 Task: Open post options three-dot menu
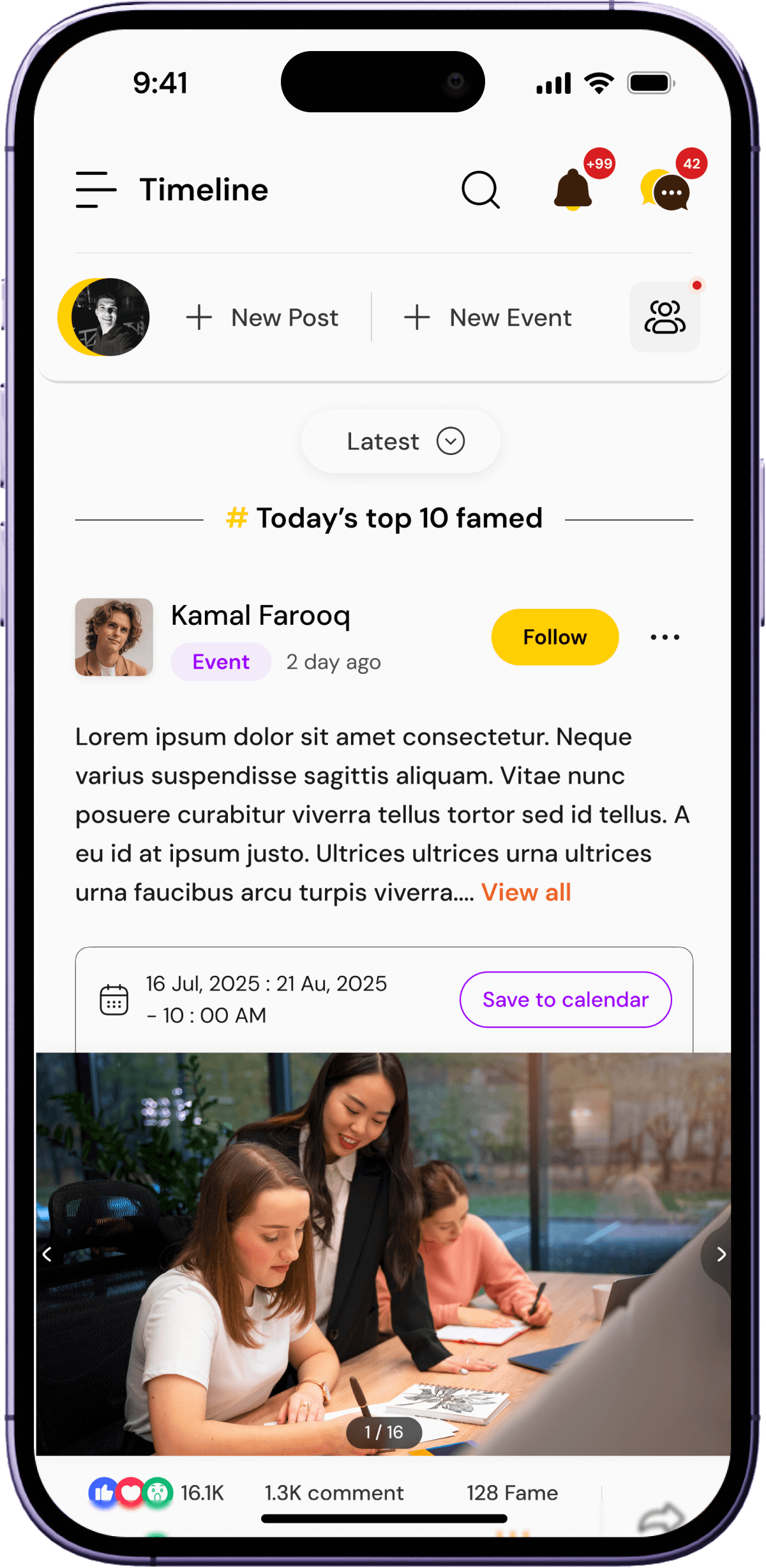pos(665,637)
